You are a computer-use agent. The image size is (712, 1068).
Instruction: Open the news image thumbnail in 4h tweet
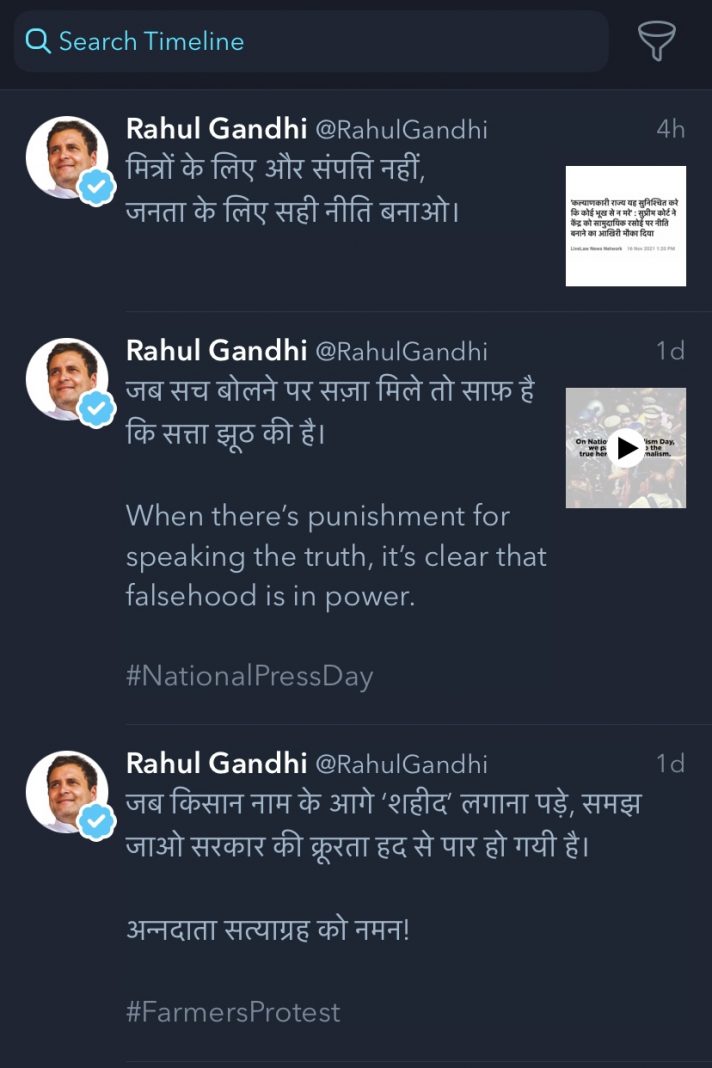[x=625, y=226]
